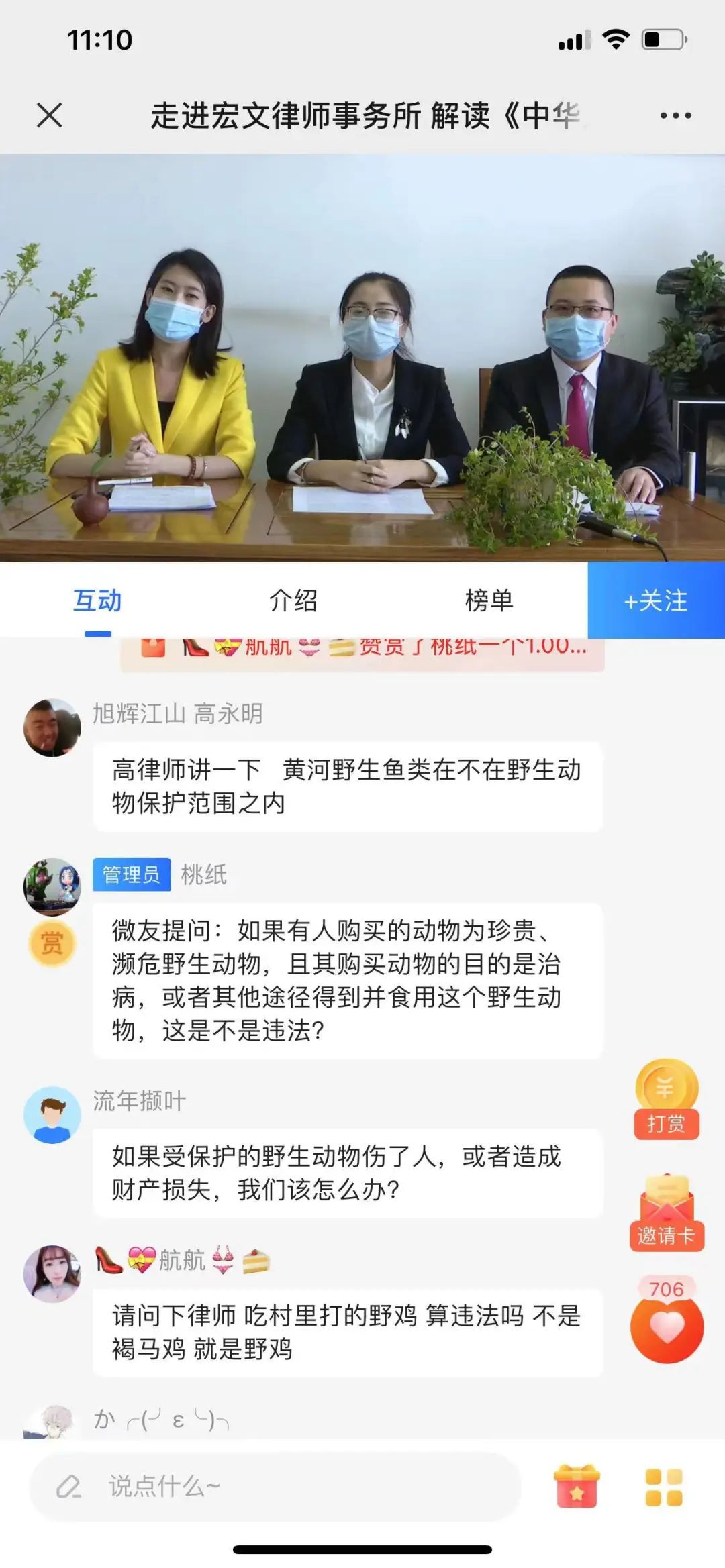Open 流年撷叶's profile avatar
This screenshot has height=1568, width=725.
(x=52, y=1115)
